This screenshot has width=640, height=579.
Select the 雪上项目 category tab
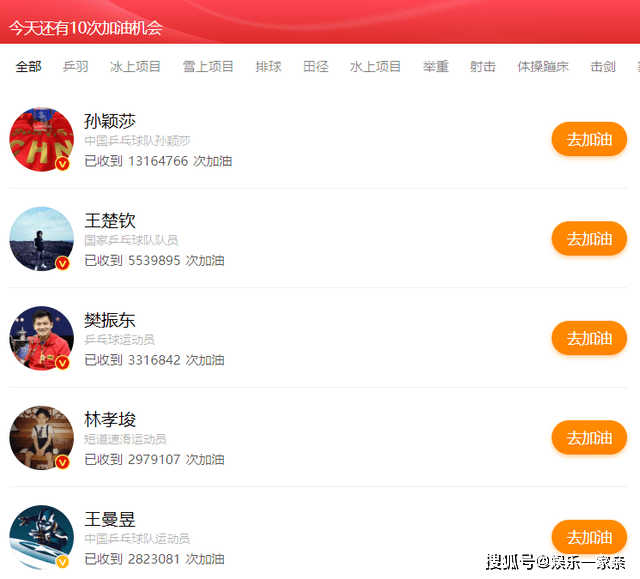pyautogui.click(x=208, y=67)
